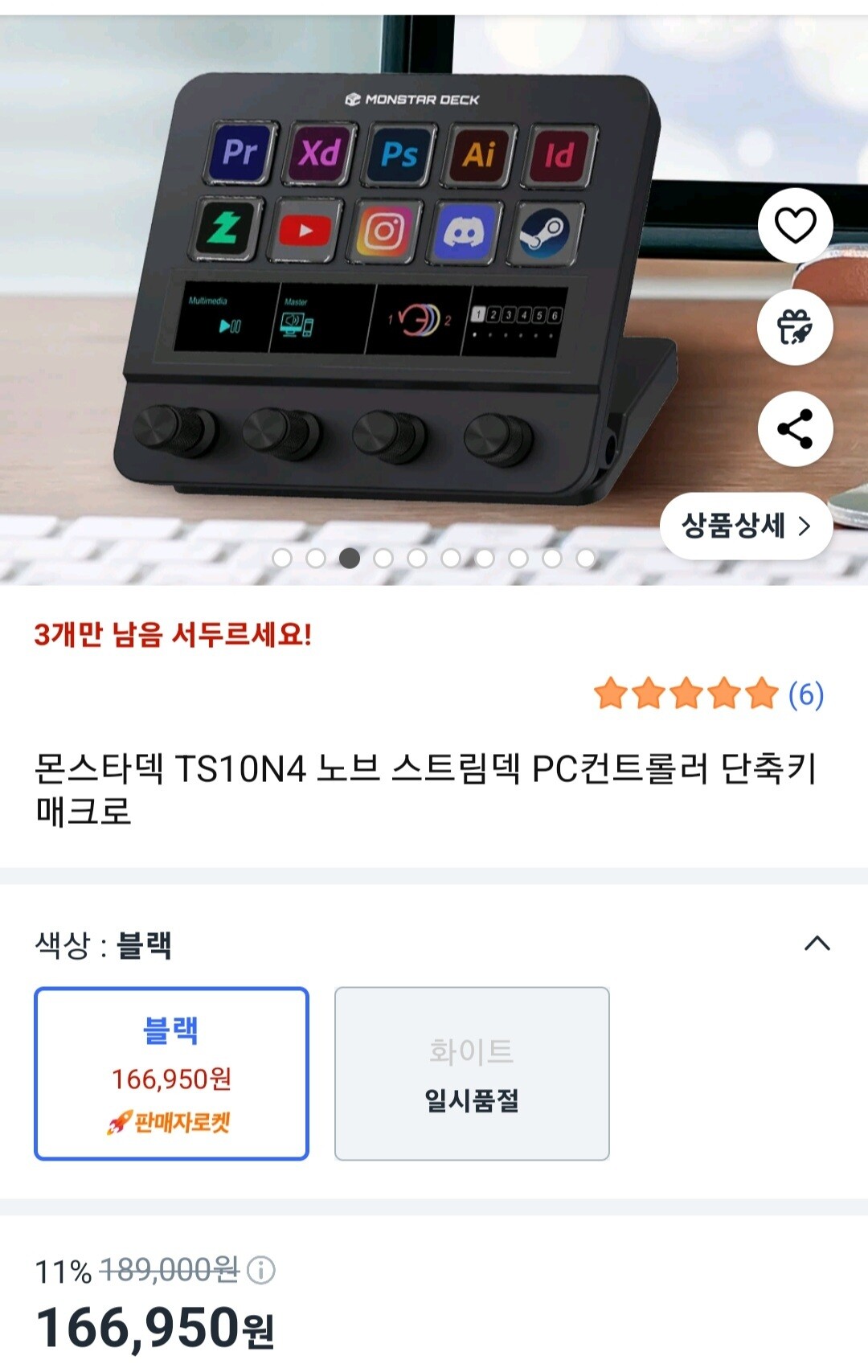The height and width of the screenshot is (1372, 868).
Task: Open the 6 customer reviews
Action: (805, 694)
